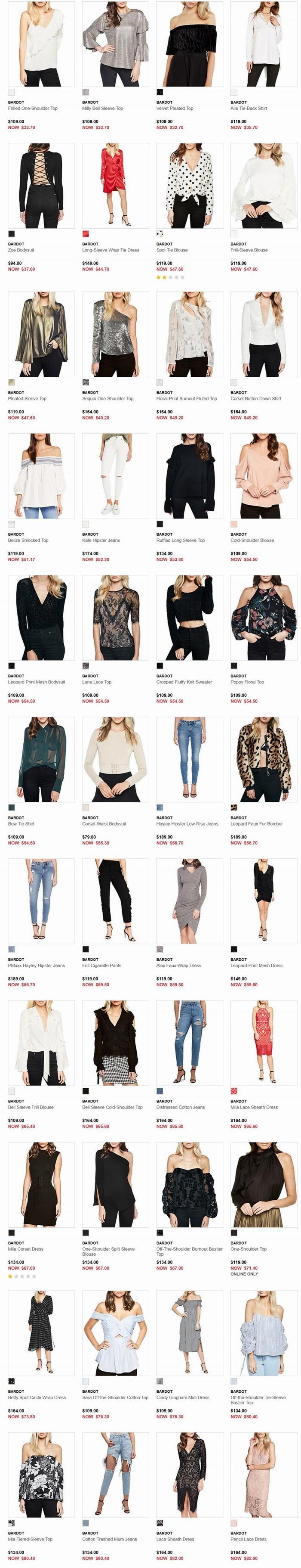This screenshot has height=1568, width=301.
Task: Tap the Spot Tie Blouse link
Action: pyautogui.click(x=172, y=250)
